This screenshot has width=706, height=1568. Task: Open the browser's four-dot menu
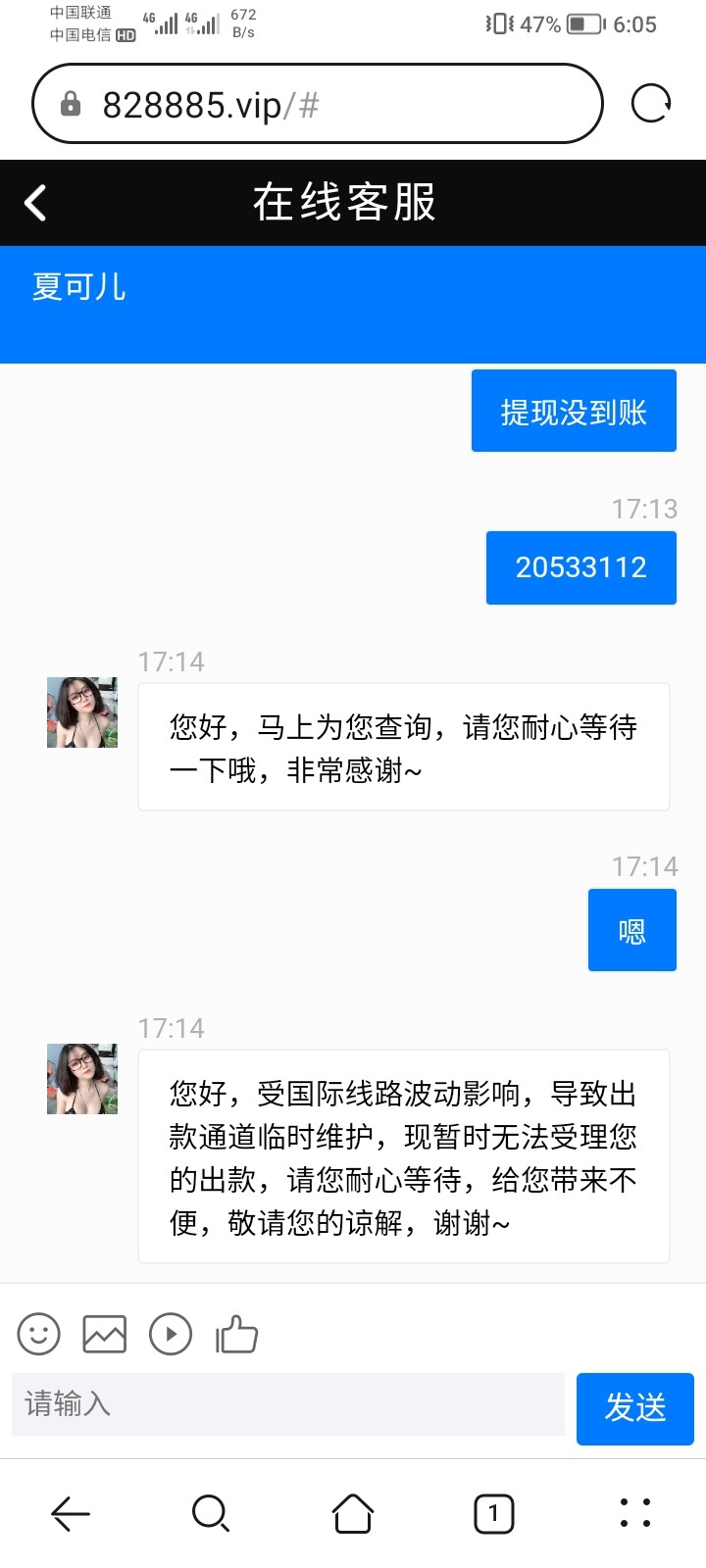coord(635,1513)
